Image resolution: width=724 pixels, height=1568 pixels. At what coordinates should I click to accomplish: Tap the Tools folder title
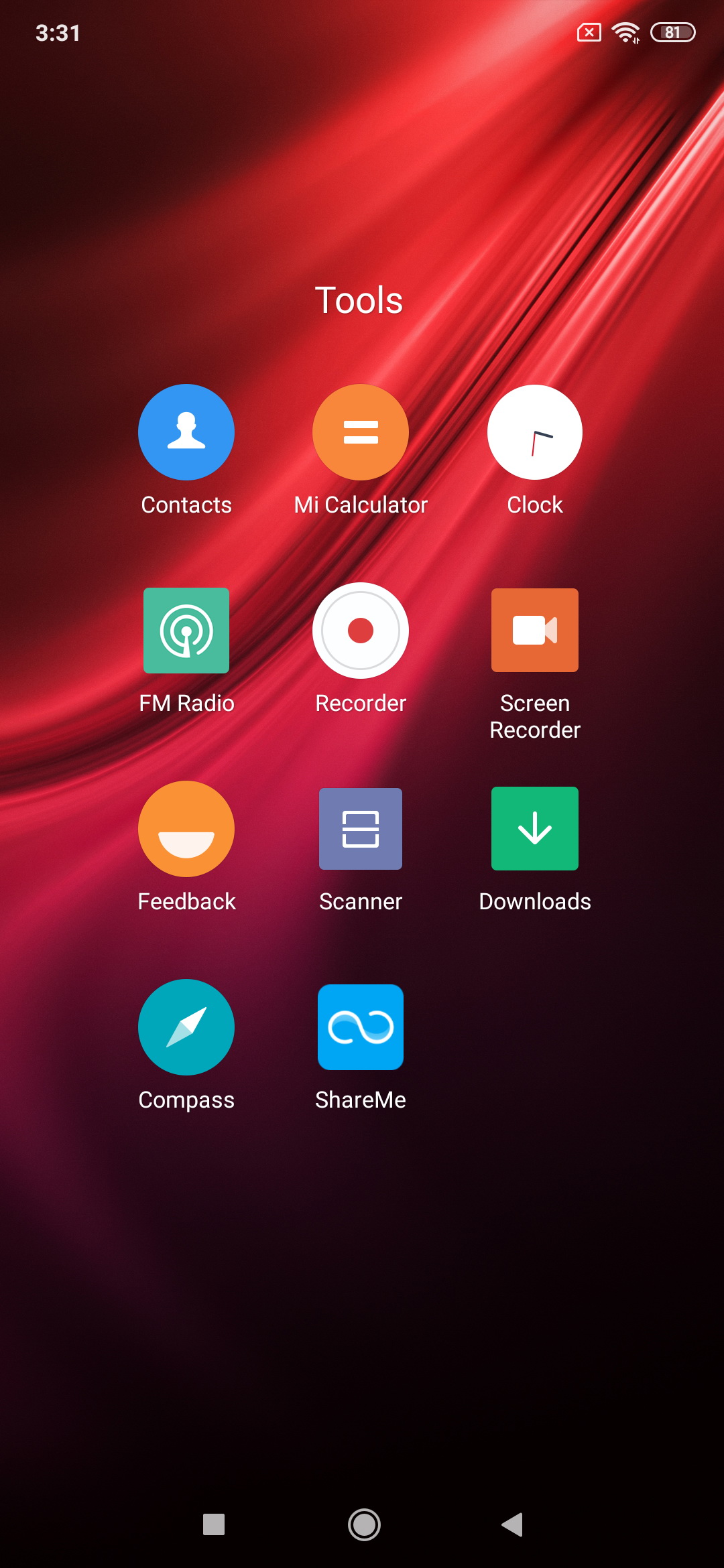coord(359,300)
